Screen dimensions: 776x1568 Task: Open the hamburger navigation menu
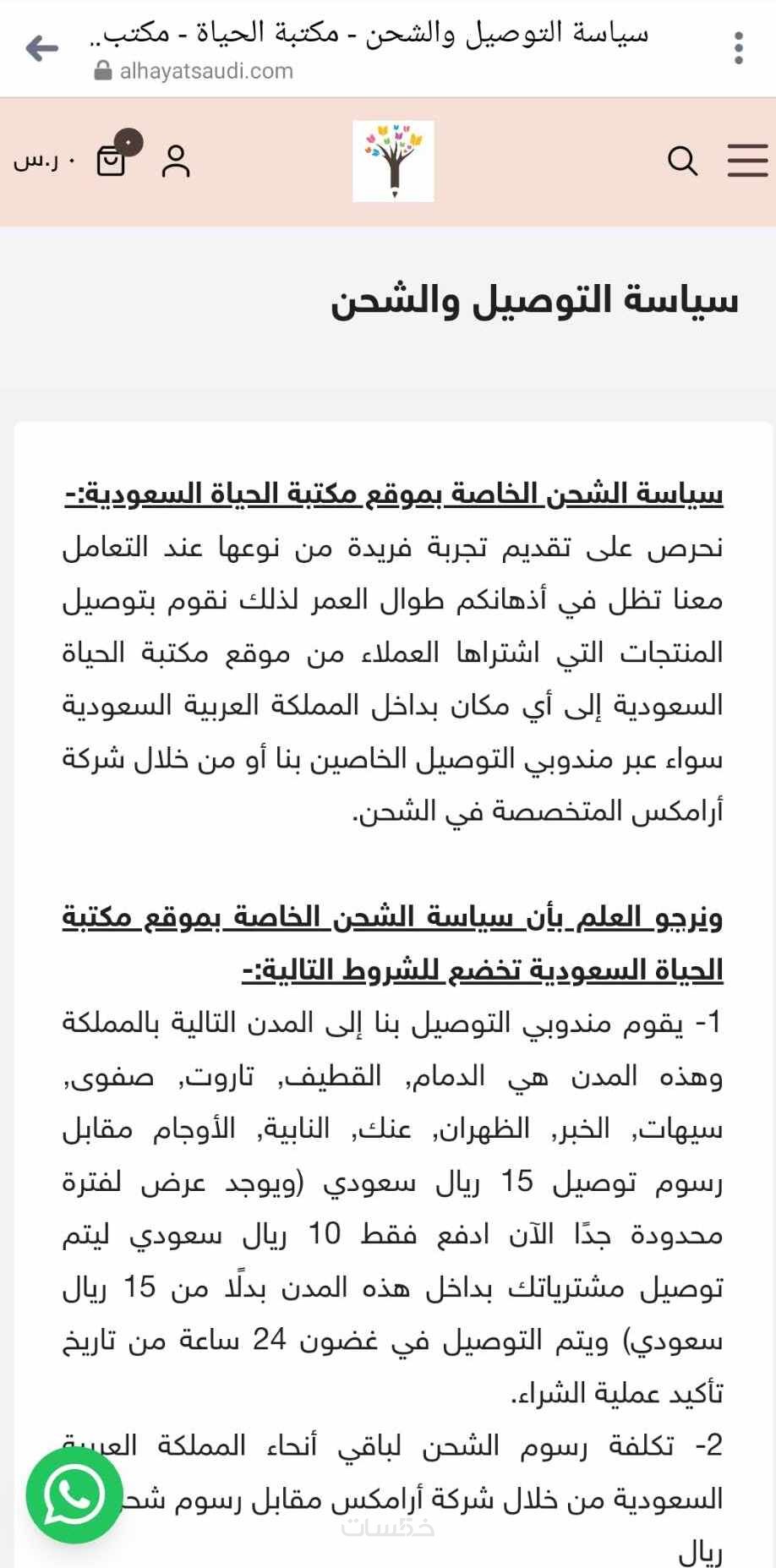747,160
